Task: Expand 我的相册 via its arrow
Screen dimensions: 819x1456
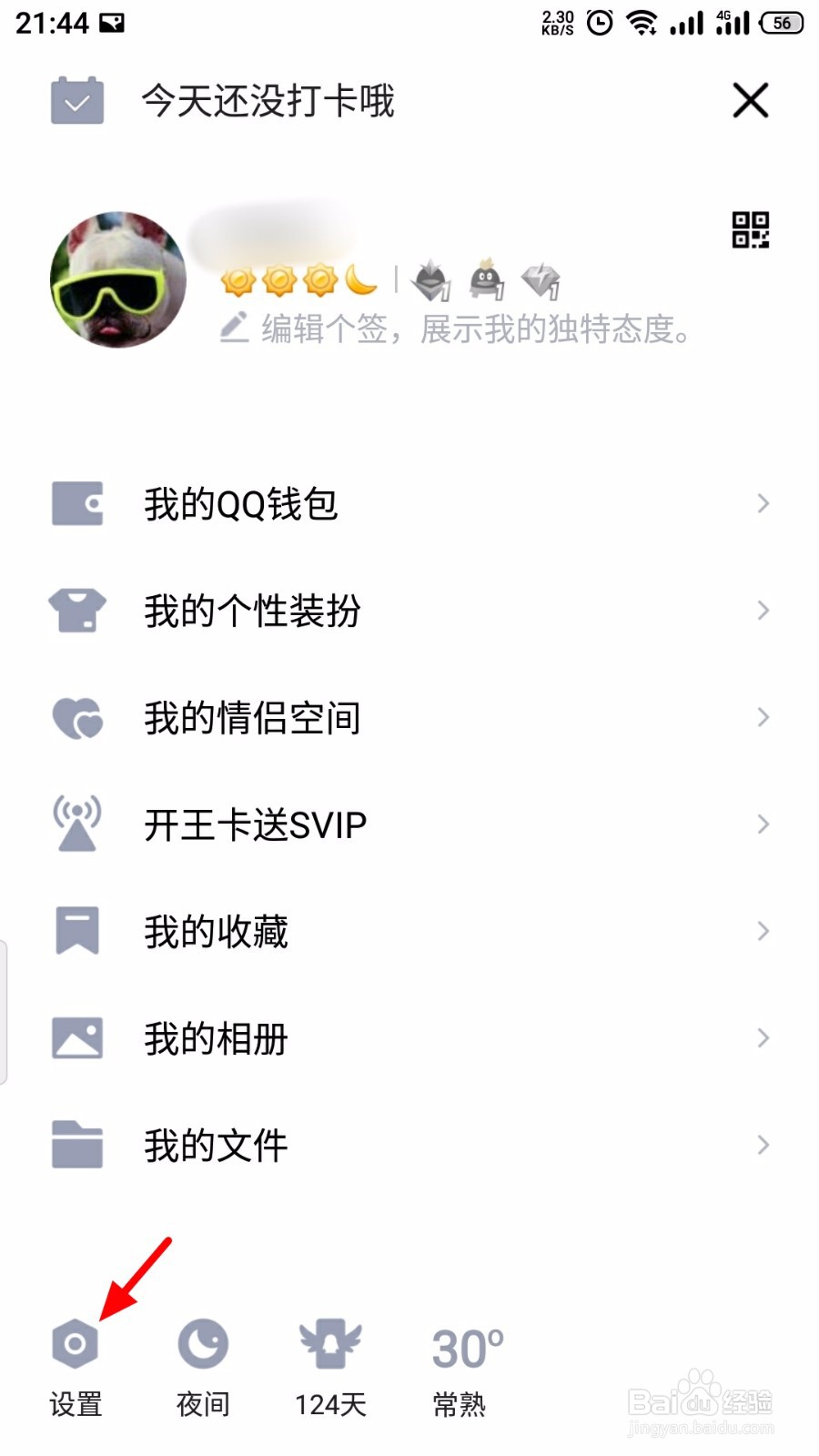Action: (x=763, y=1037)
